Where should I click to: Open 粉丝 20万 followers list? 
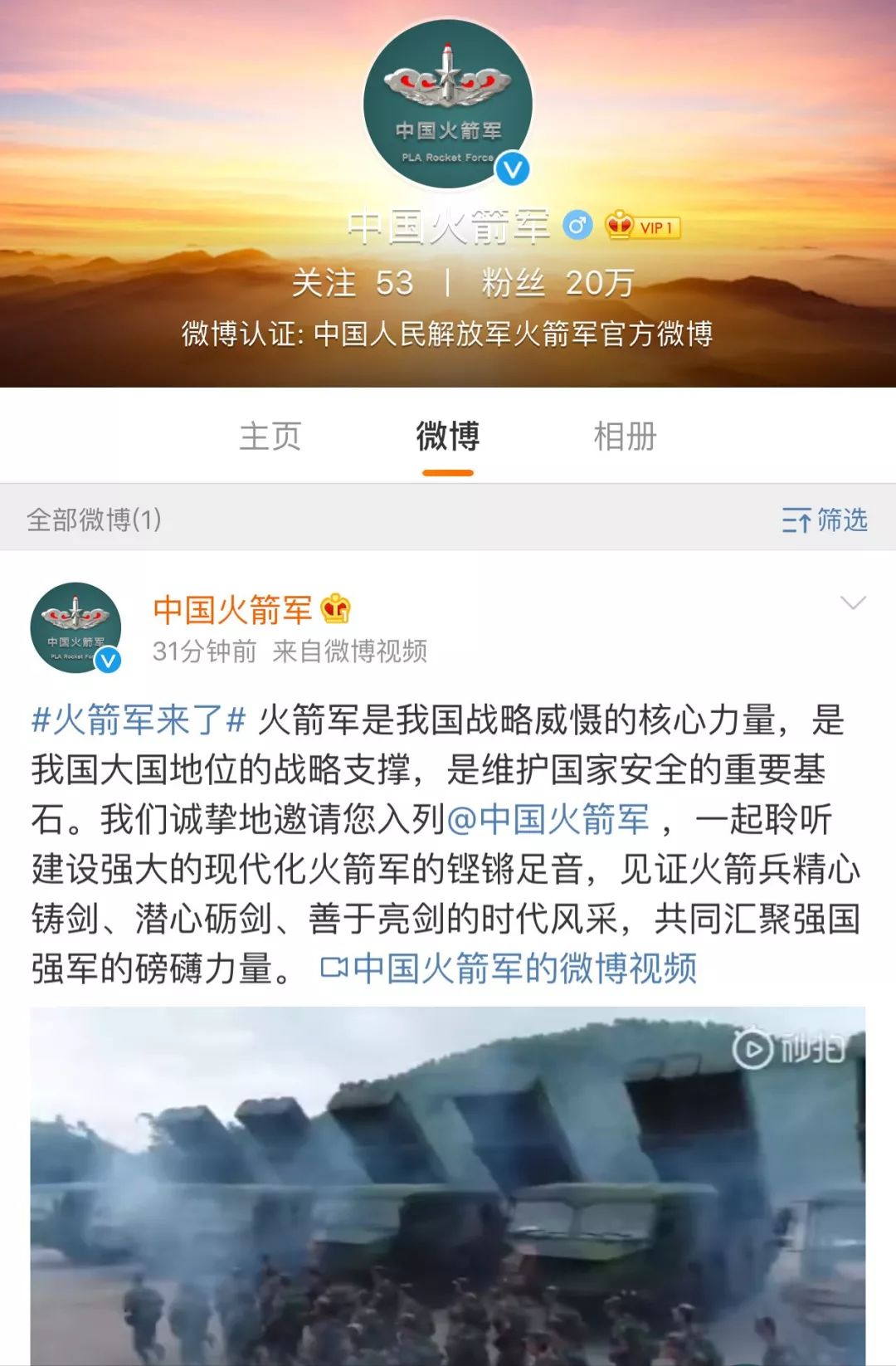pyautogui.click(x=558, y=283)
